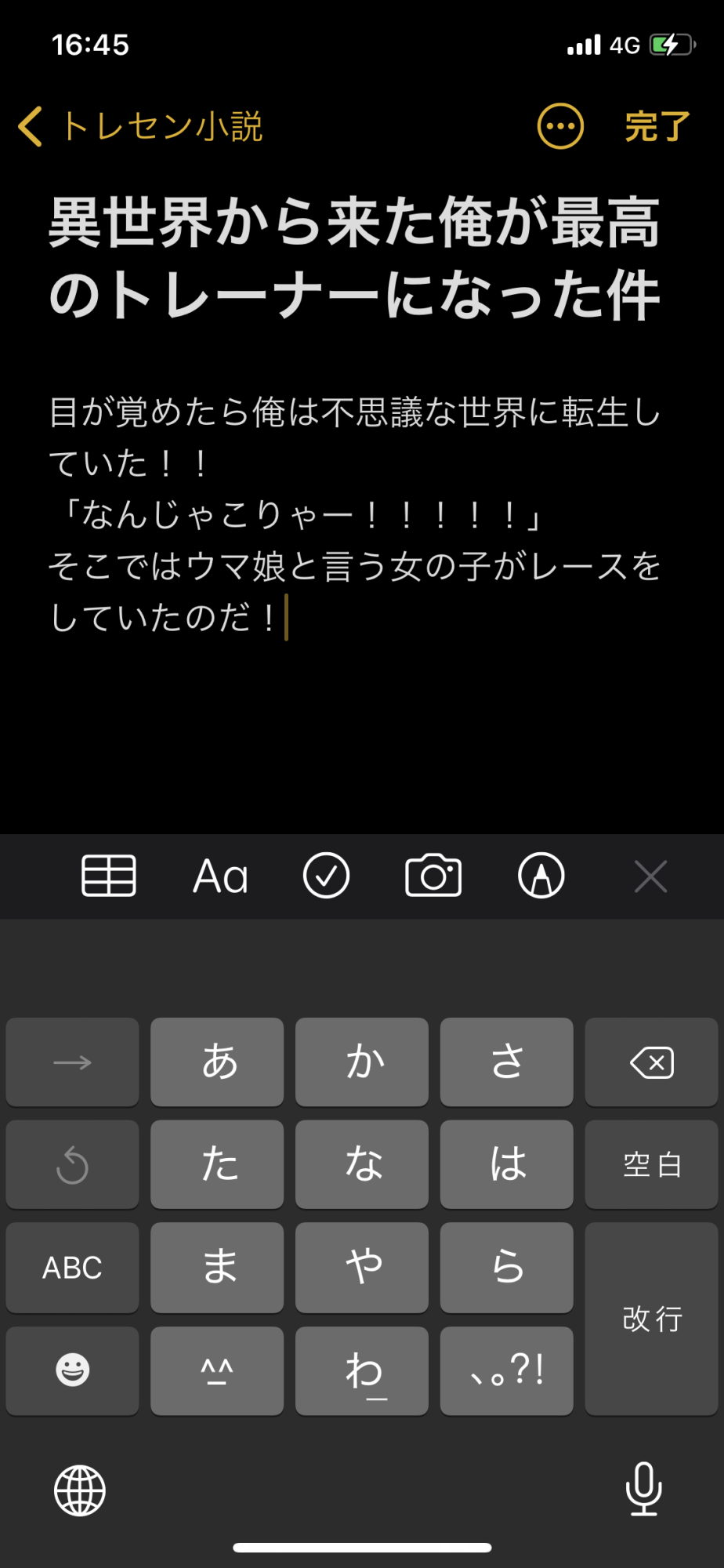Tap the undo arrow key
This screenshot has width=724, height=1568.
72,1164
